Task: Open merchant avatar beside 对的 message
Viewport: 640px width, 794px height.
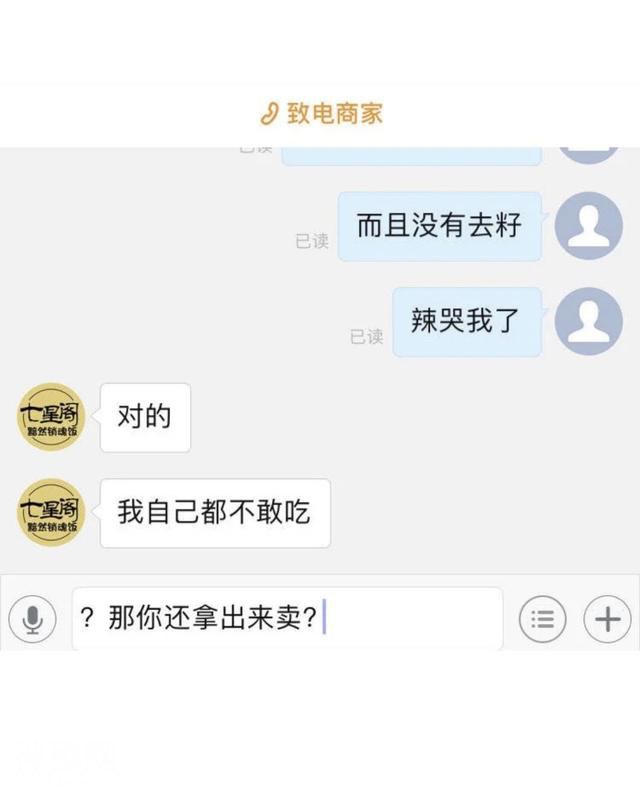Action: [x=51, y=417]
